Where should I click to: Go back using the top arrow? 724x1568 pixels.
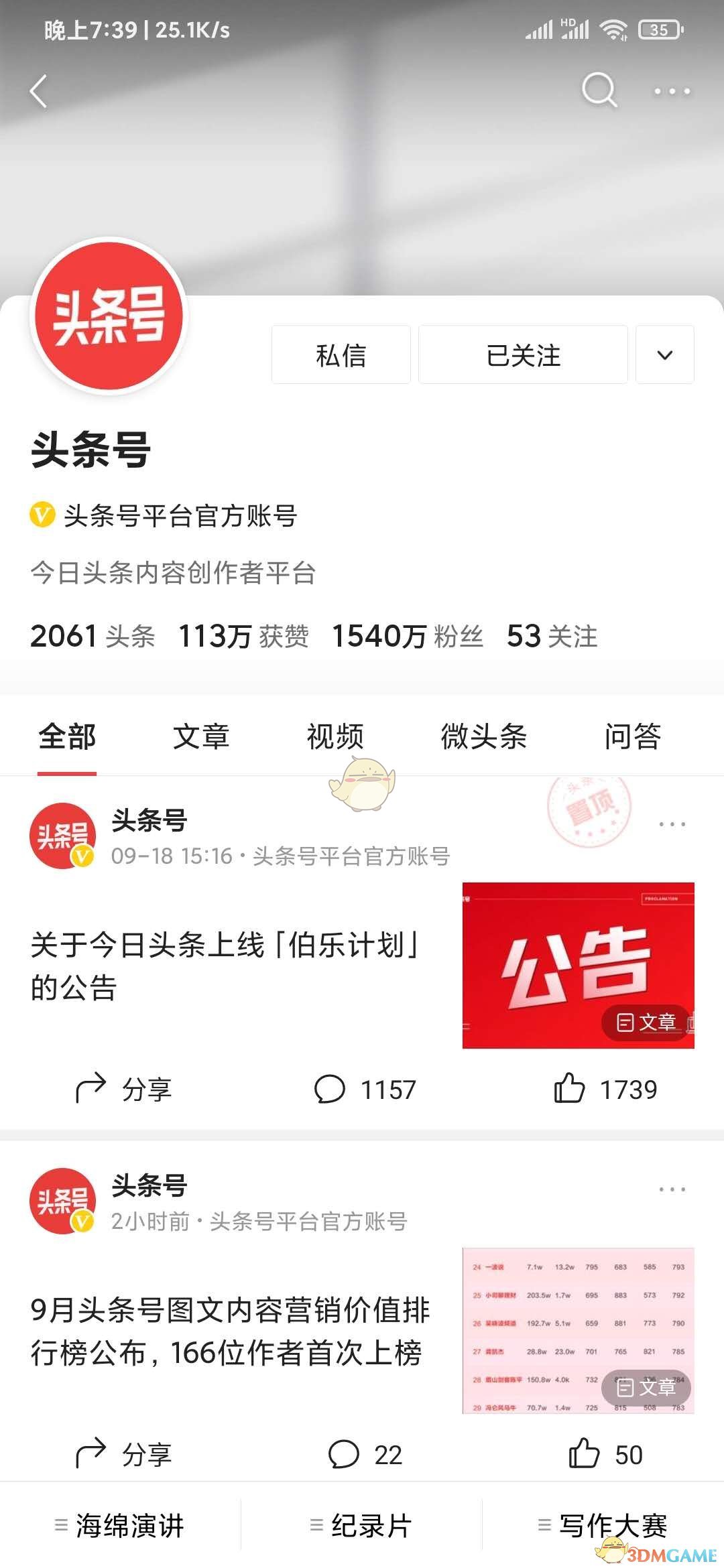click(x=39, y=91)
